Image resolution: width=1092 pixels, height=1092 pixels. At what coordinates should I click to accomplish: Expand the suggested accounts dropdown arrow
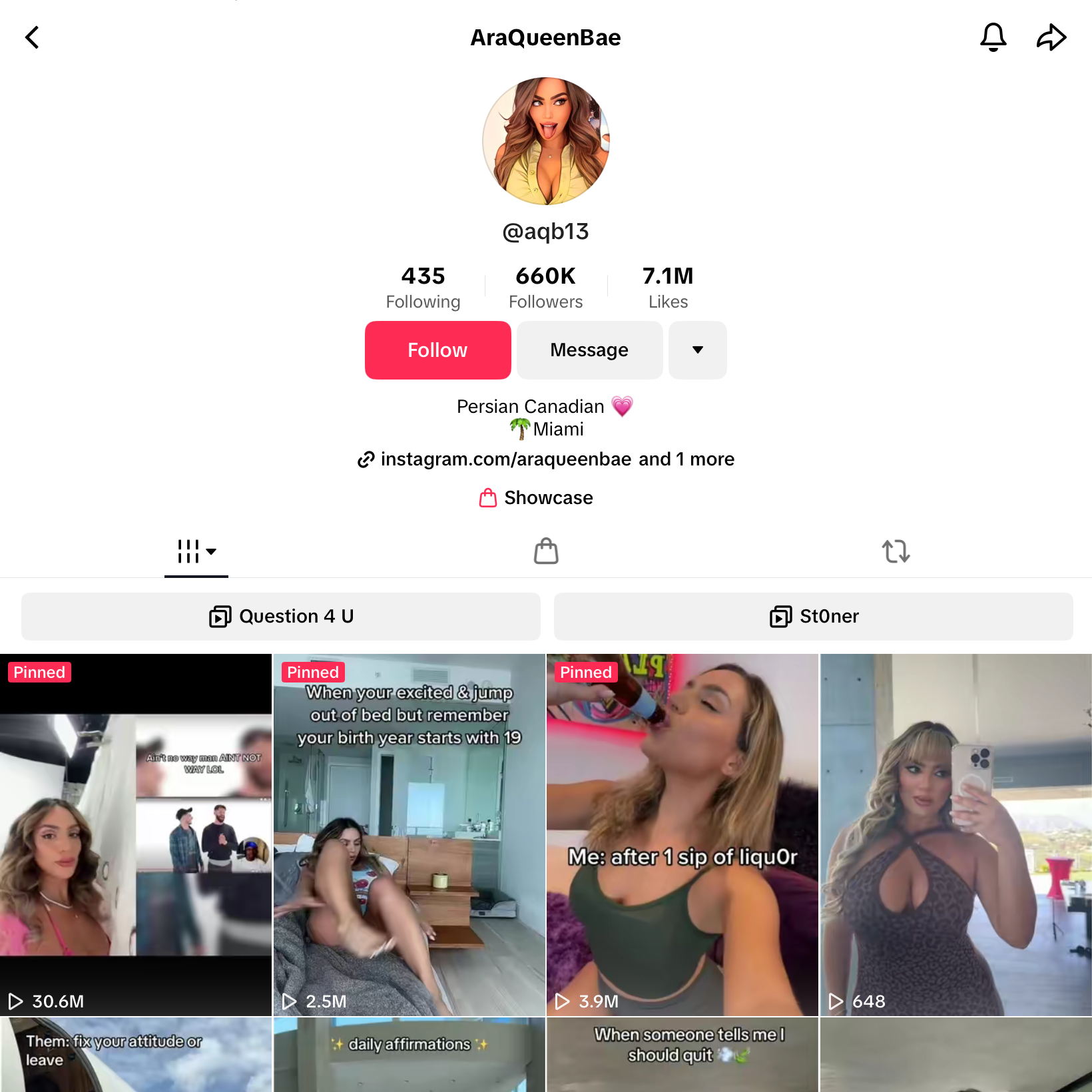tap(697, 350)
